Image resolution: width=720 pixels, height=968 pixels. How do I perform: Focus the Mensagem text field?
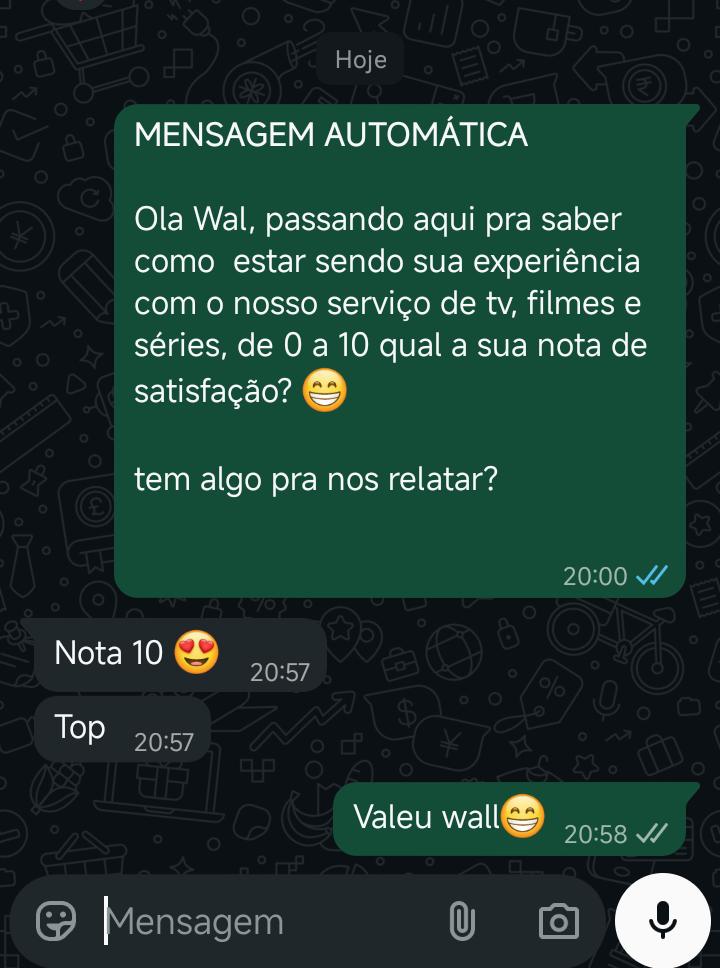pyautogui.click(x=260, y=922)
